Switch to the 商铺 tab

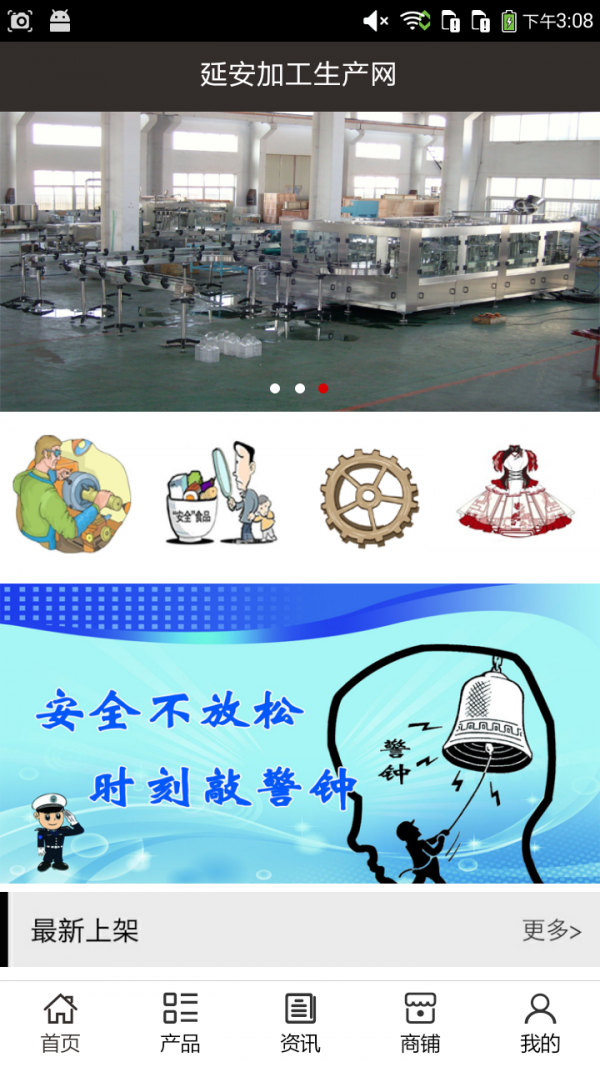(420, 1023)
